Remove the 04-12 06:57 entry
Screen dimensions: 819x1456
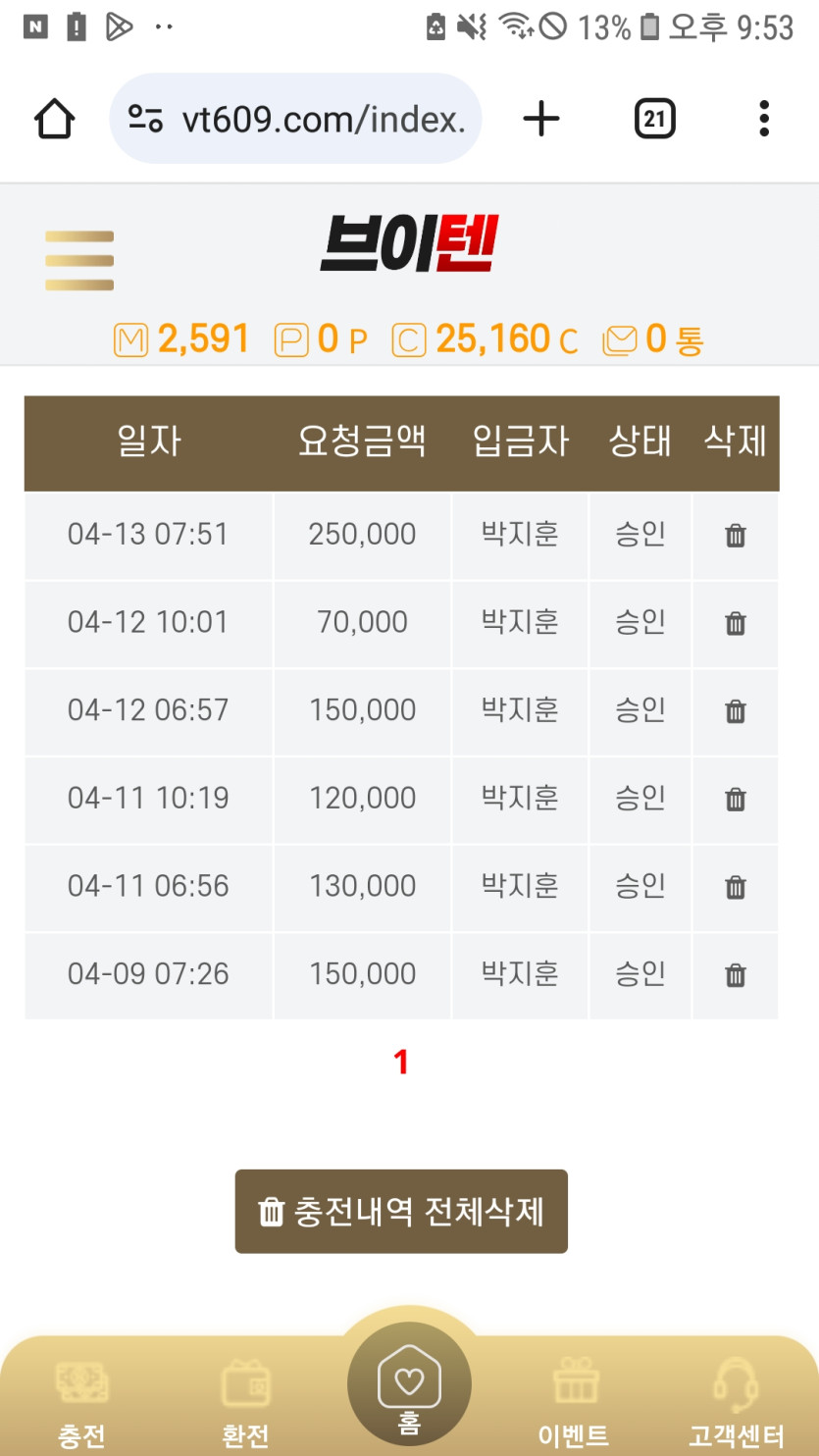pos(735,711)
